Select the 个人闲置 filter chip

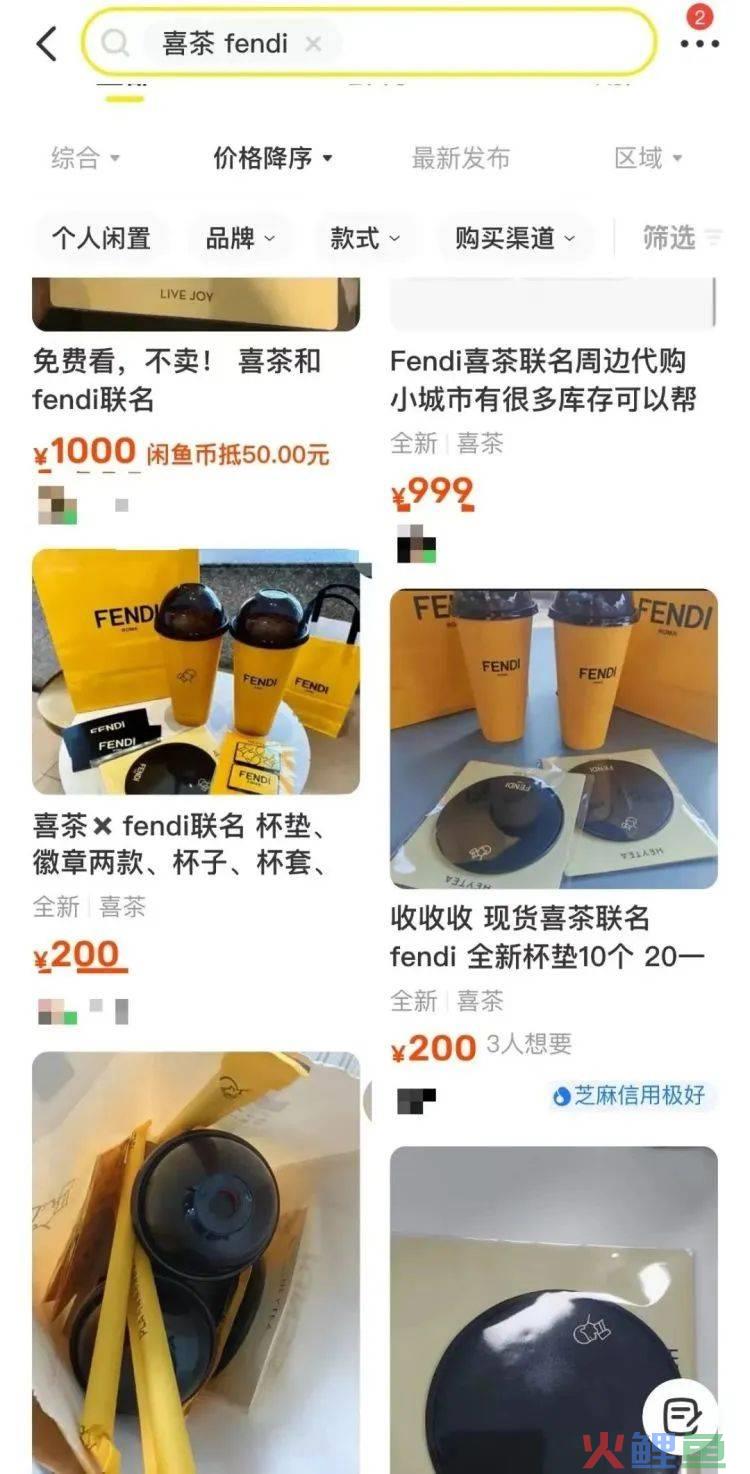101,238
